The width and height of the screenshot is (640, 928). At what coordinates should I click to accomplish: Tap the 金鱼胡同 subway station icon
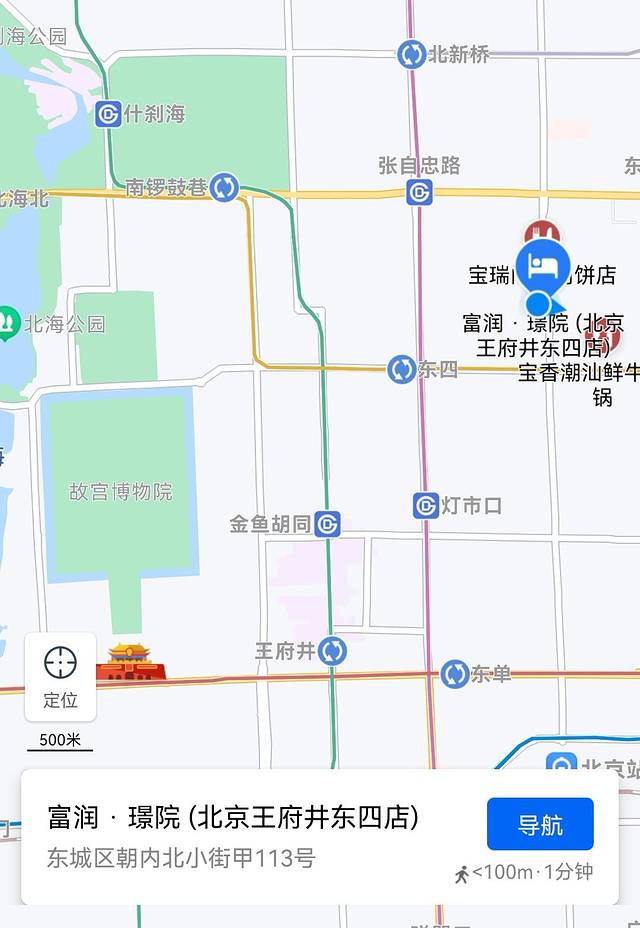[327, 523]
